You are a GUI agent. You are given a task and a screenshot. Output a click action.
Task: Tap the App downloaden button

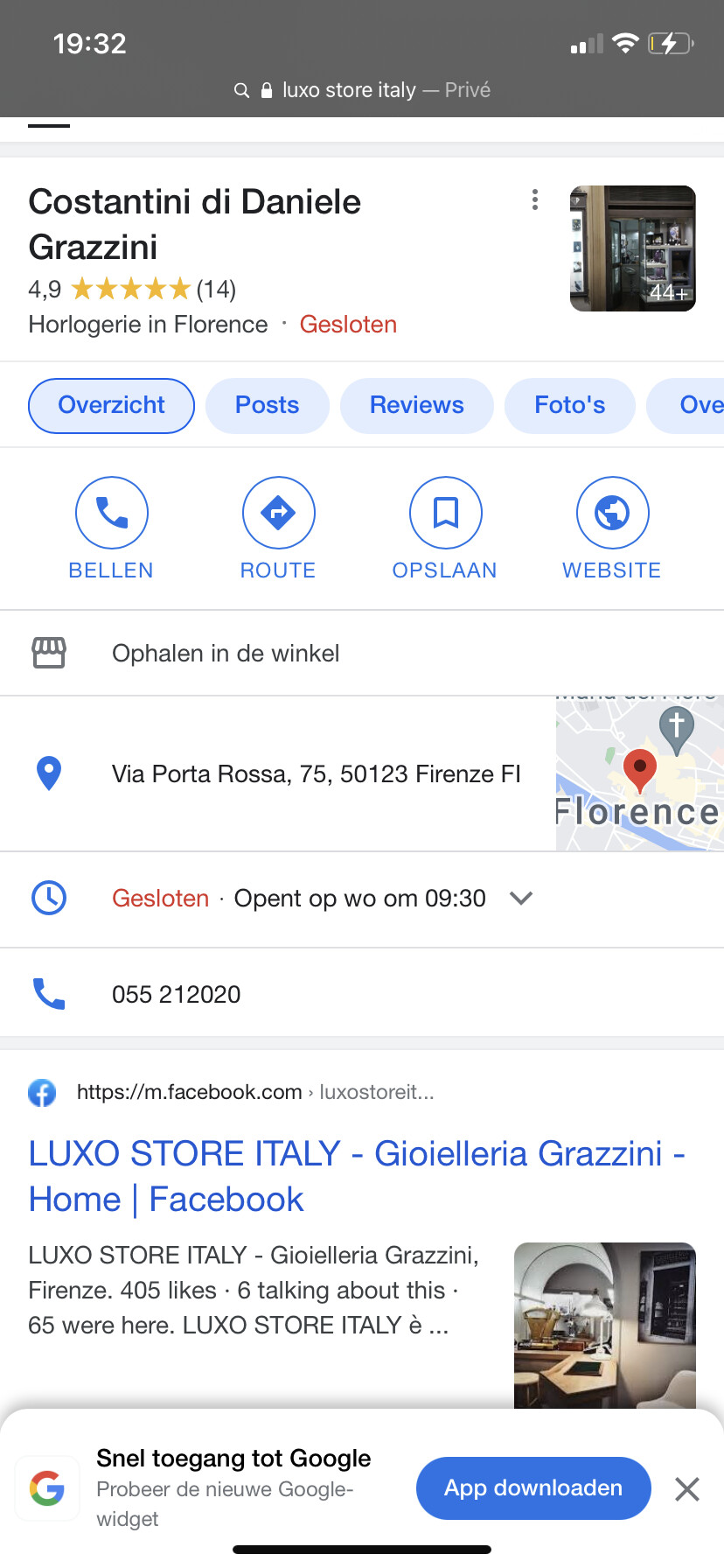pos(533,1488)
